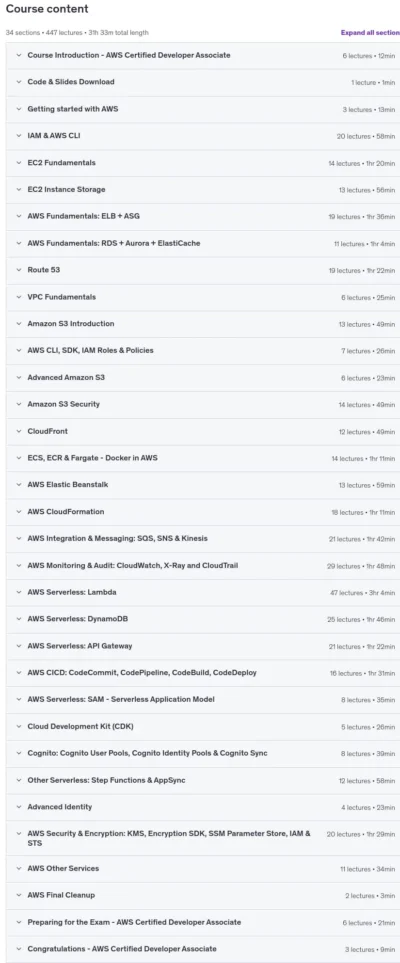Expand AWS Serverless: Lambda section
This screenshot has width=400, height=963.
pyautogui.click(x=203, y=592)
